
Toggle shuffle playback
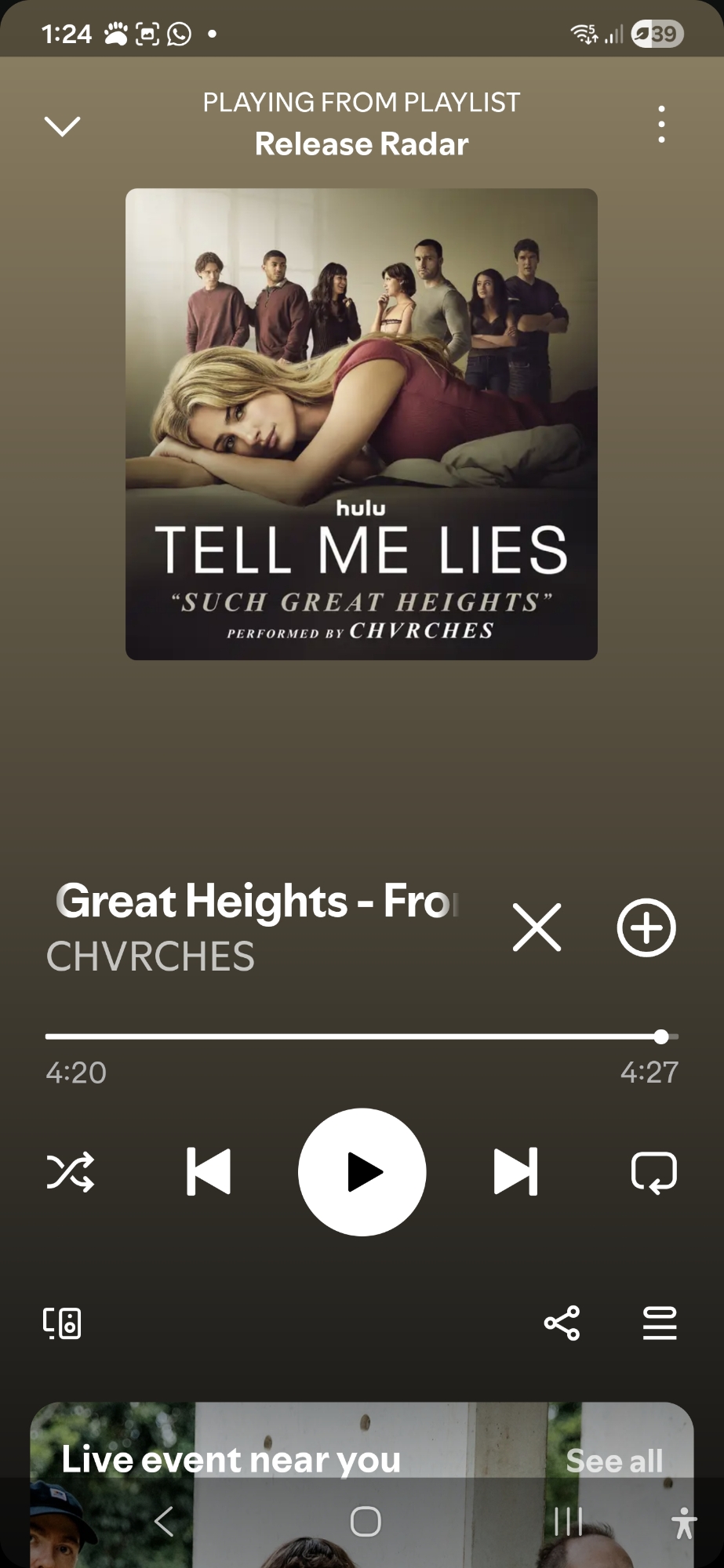(71, 1172)
